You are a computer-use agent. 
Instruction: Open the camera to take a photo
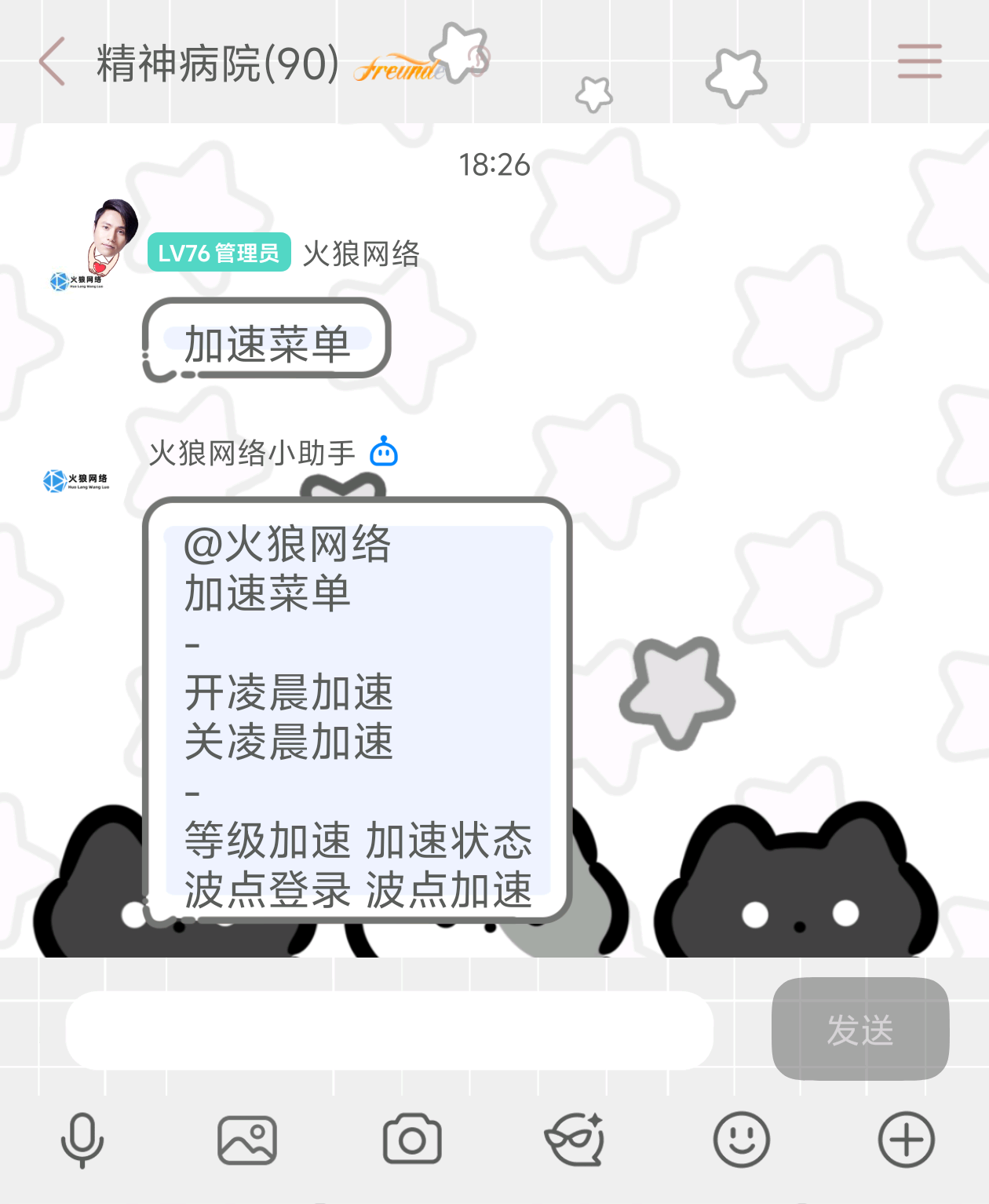click(x=412, y=1140)
